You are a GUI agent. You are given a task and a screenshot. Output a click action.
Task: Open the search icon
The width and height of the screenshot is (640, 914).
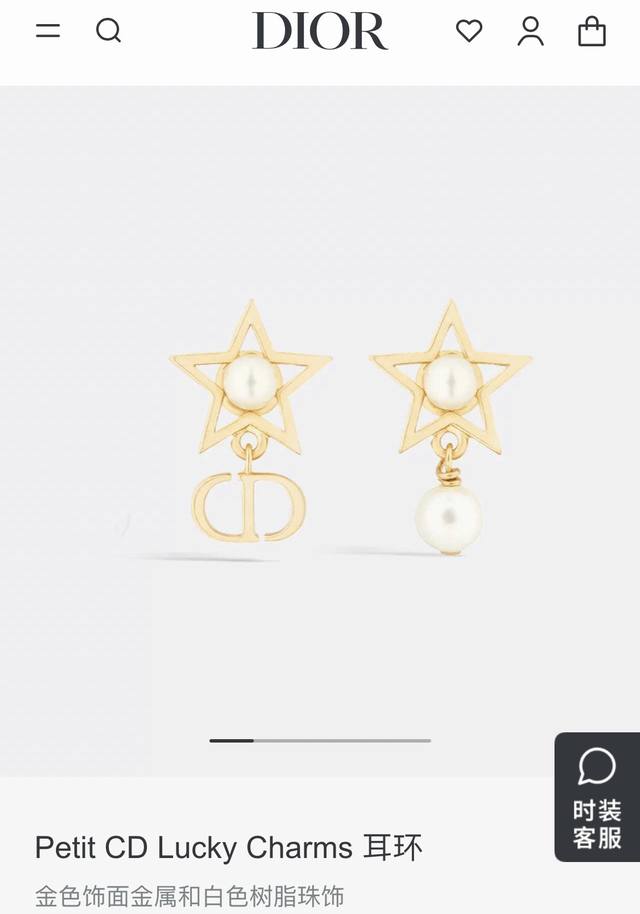(x=108, y=31)
